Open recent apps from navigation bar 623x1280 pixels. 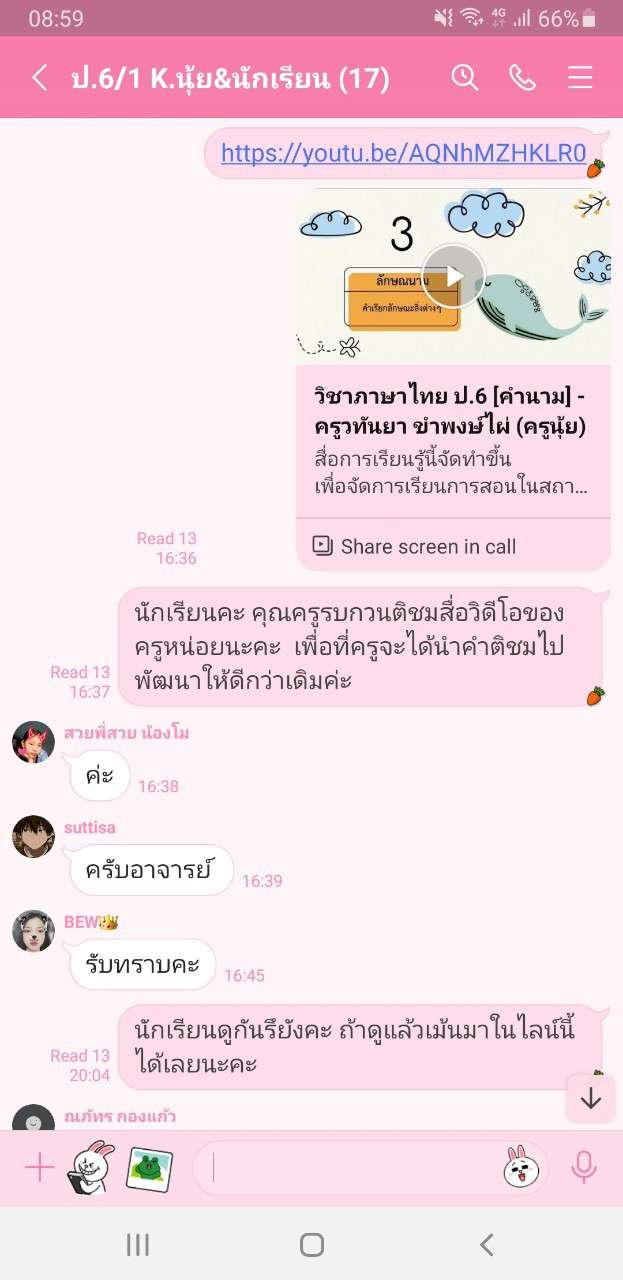tap(137, 1244)
